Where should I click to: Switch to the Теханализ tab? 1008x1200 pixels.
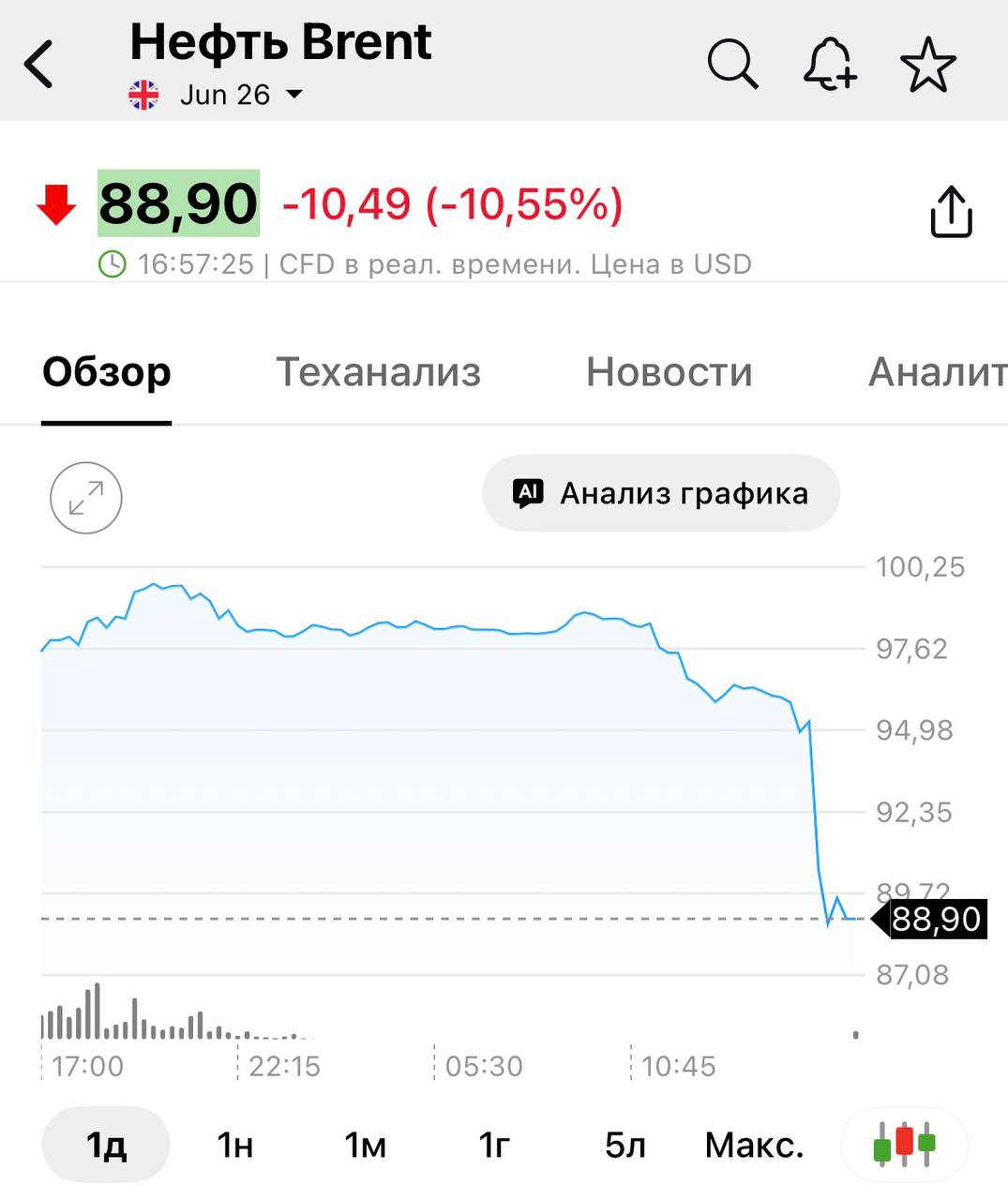(x=378, y=372)
